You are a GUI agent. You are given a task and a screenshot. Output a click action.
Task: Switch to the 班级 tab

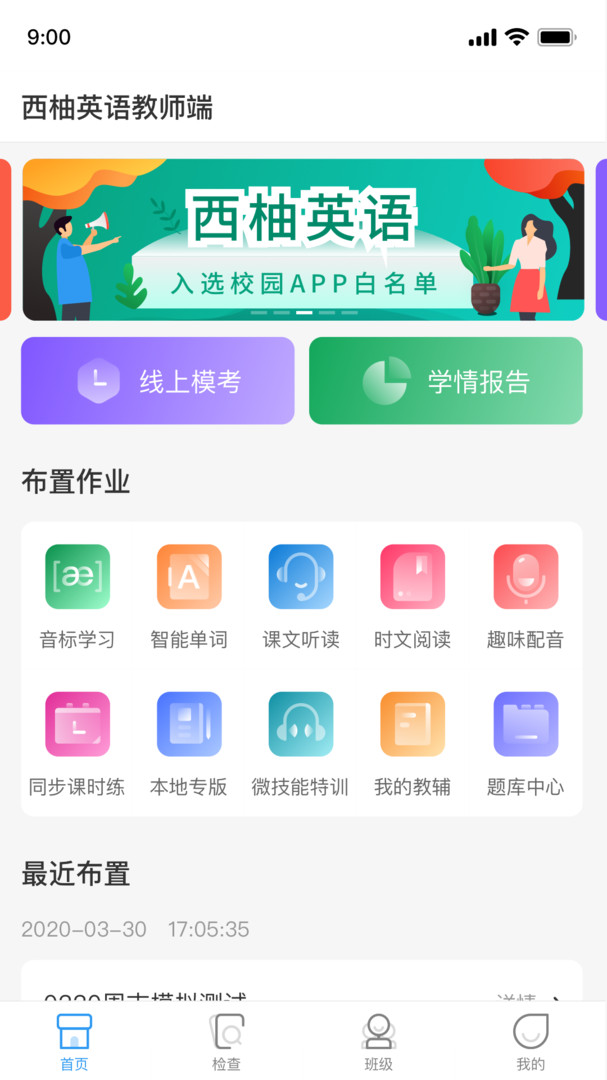tap(379, 1042)
